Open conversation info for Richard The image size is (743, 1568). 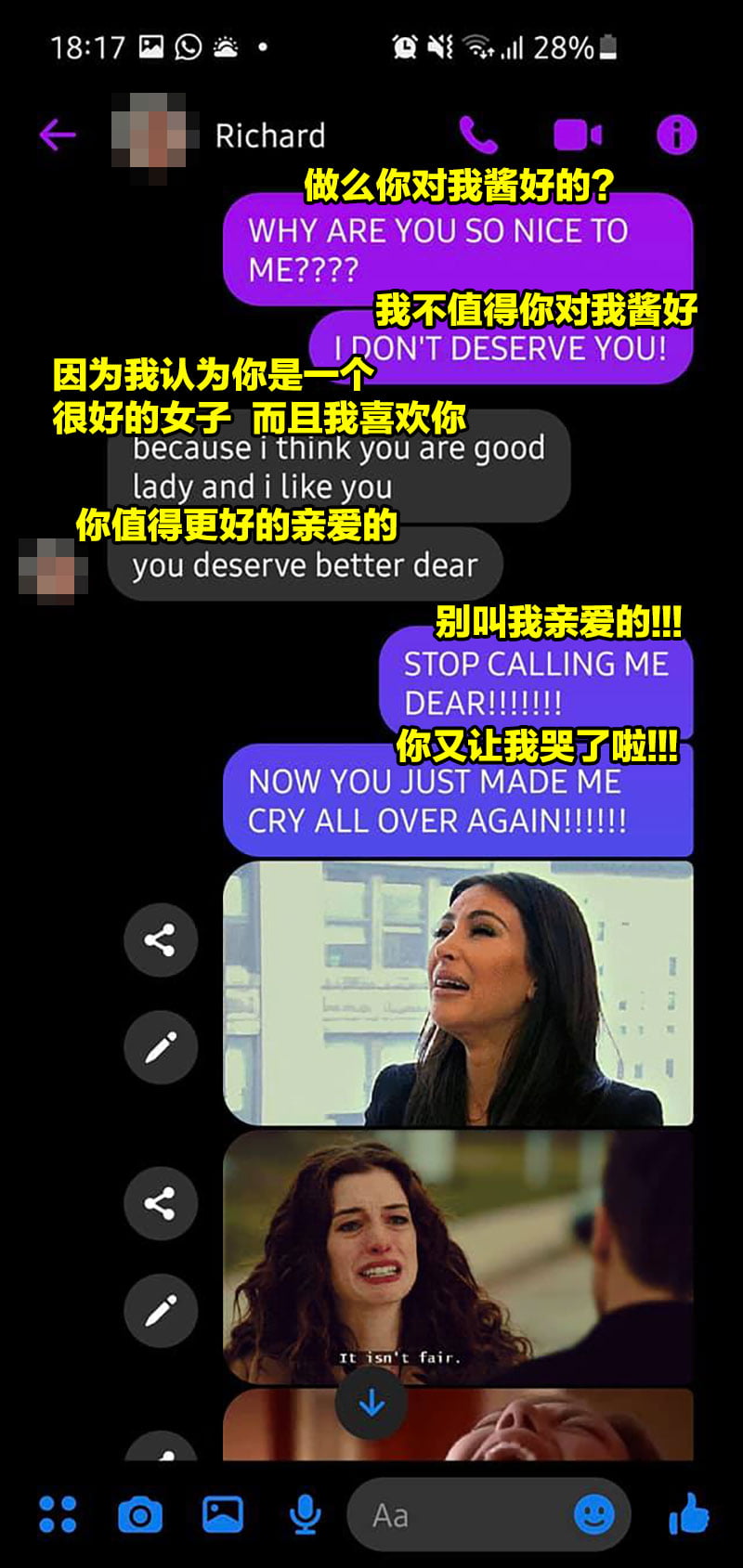[x=676, y=136]
